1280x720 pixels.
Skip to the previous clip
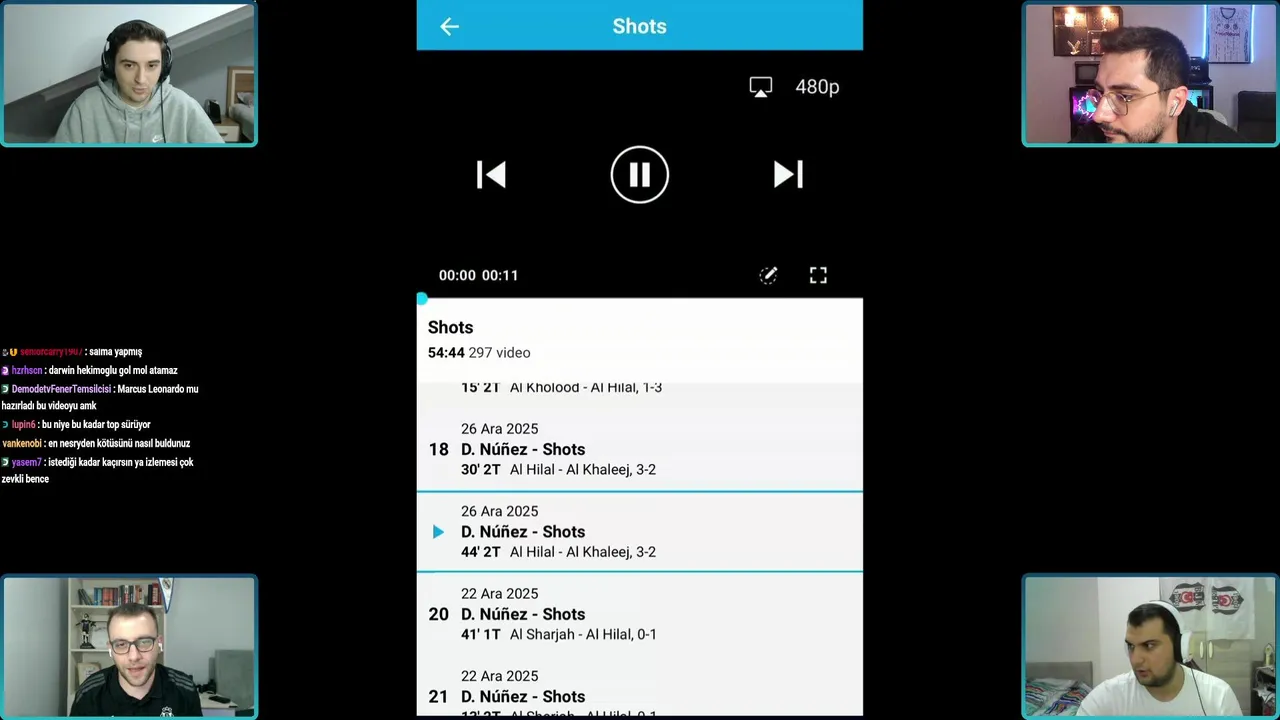(491, 175)
